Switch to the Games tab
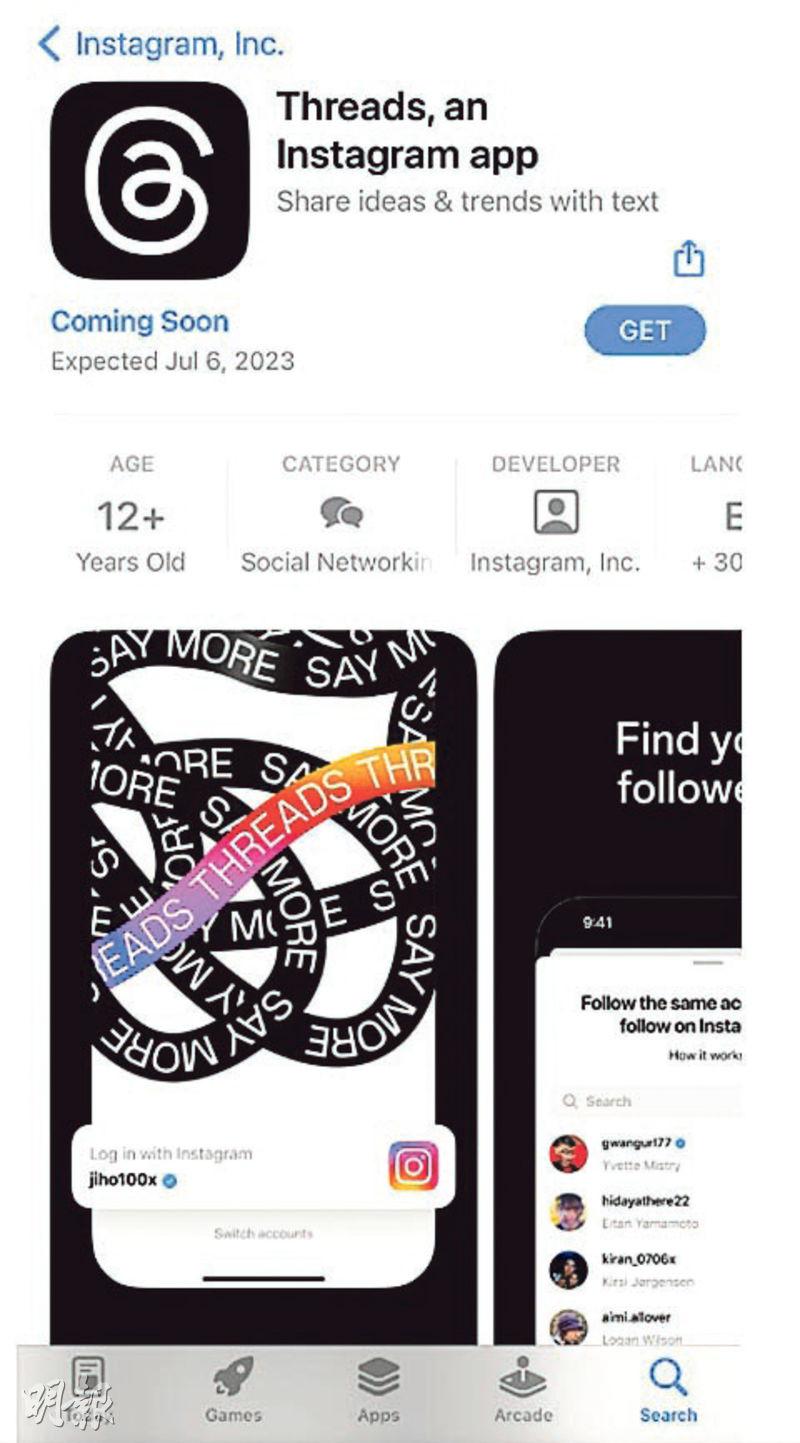 coord(233,1392)
